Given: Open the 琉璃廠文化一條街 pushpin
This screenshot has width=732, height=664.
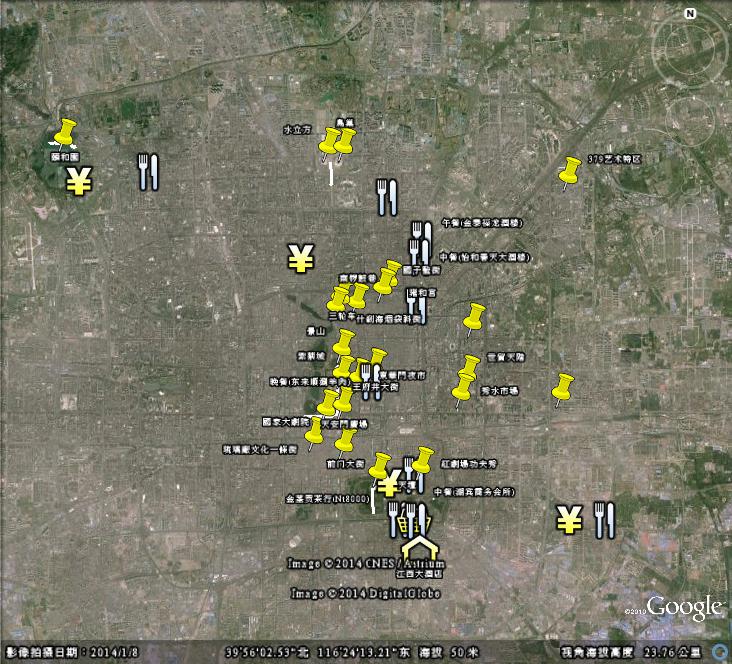Looking at the screenshot, I should coord(316,431).
